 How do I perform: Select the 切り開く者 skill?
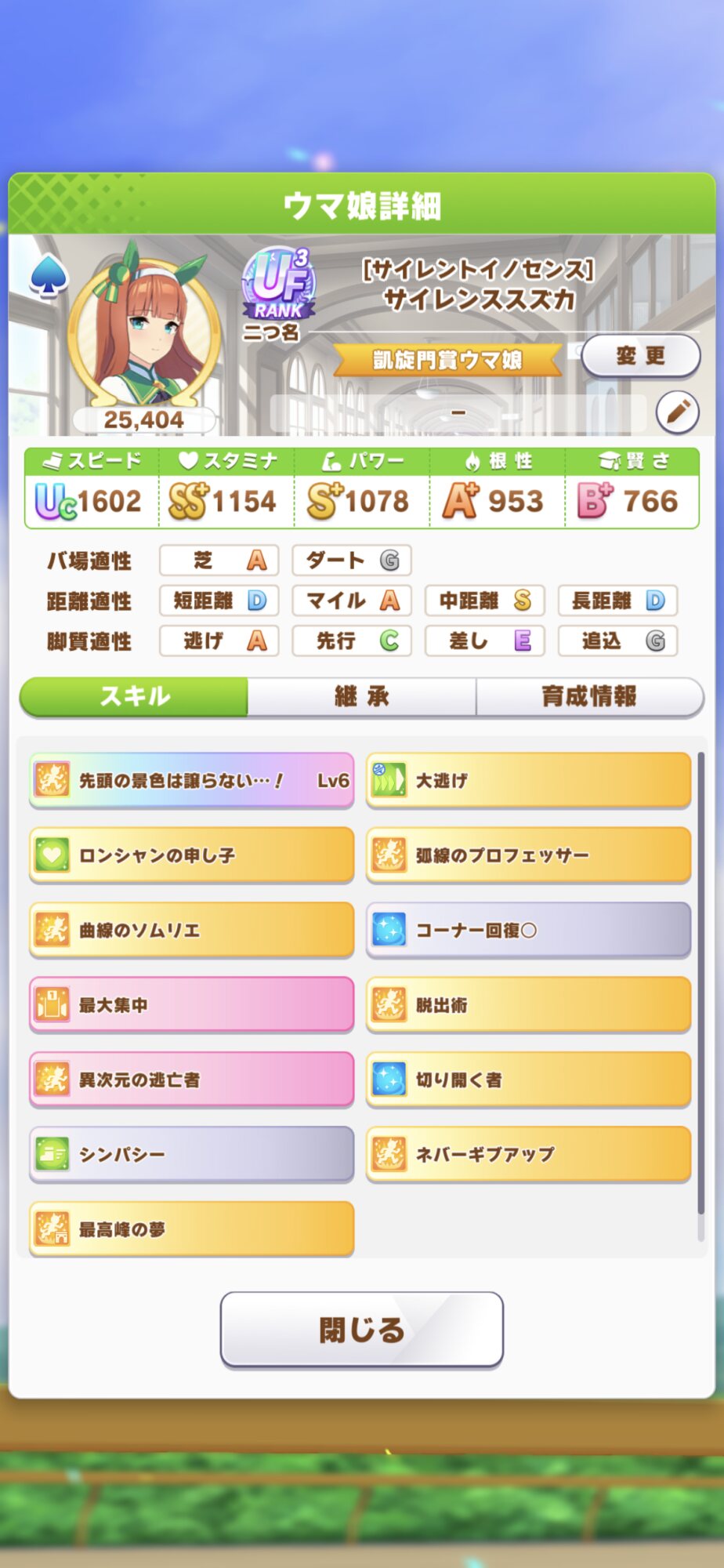(x=528, y=1080)
